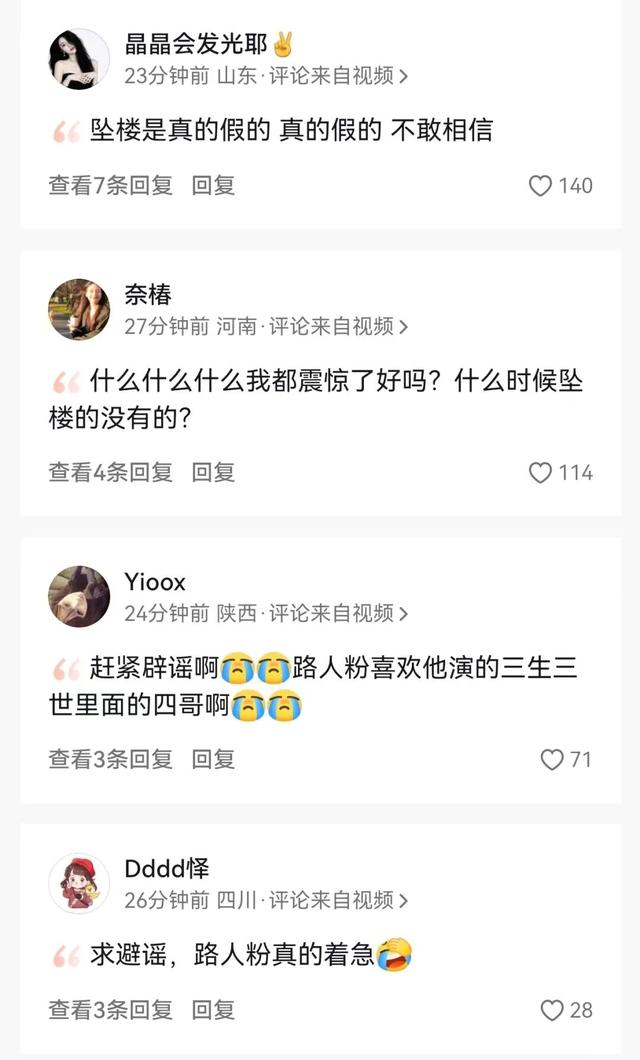
Task: Like Yioox's comment
Action: (x=552, y=760)
